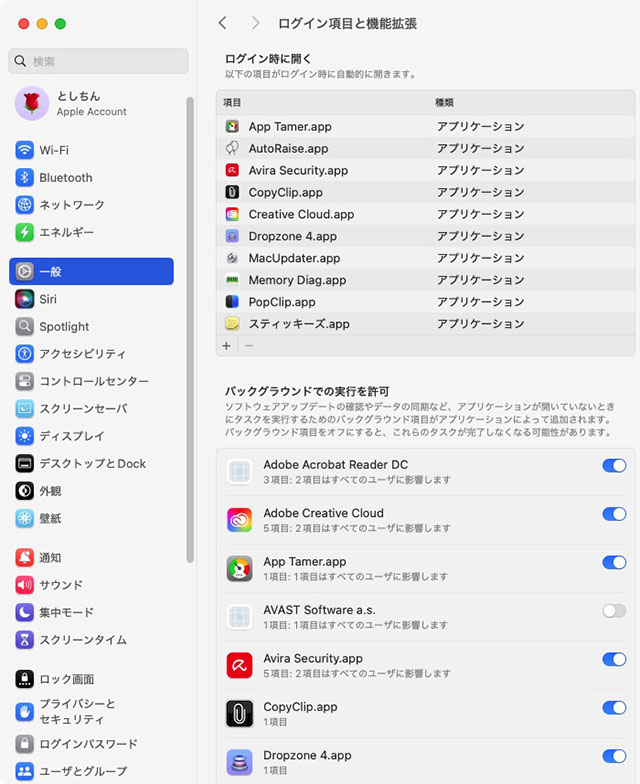Click the search field in the sidebar

point(98,61)
